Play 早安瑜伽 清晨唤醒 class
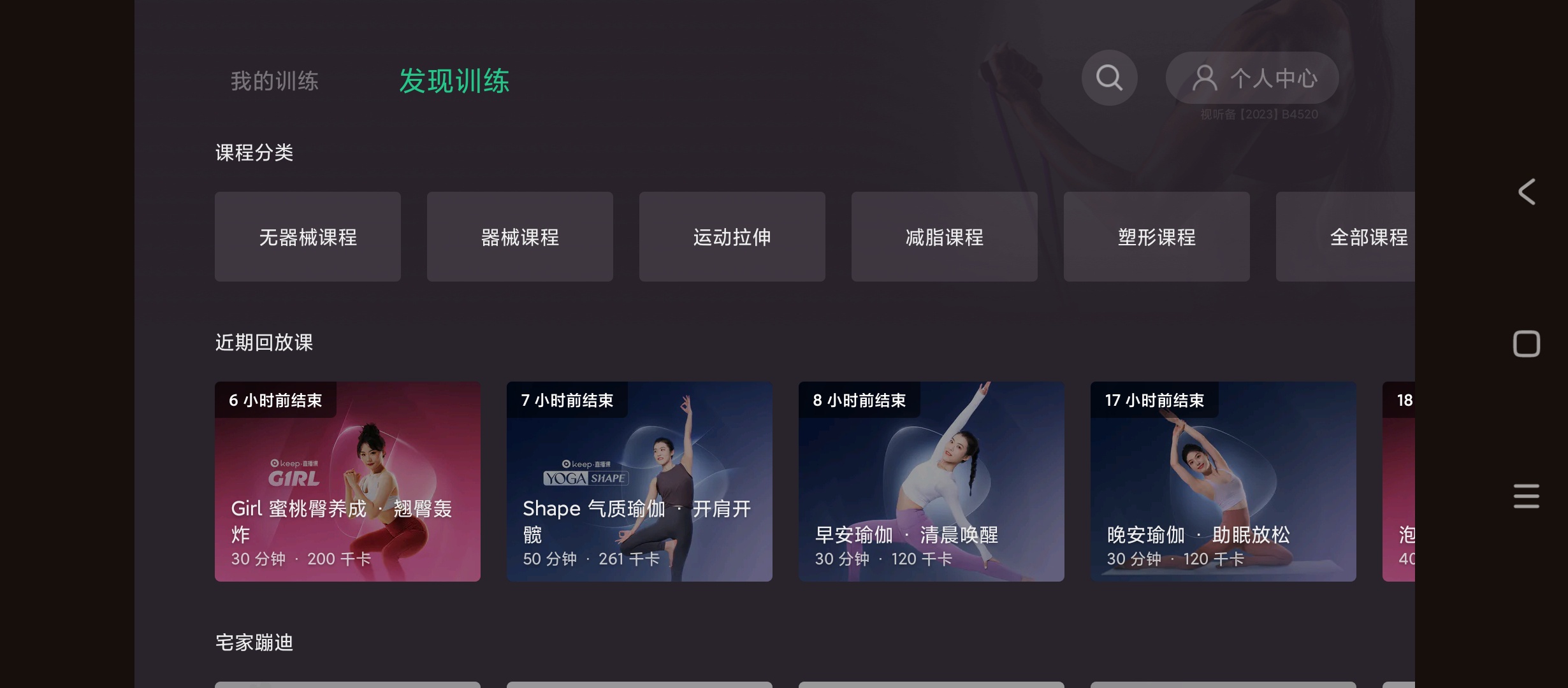 click(931, 482)
